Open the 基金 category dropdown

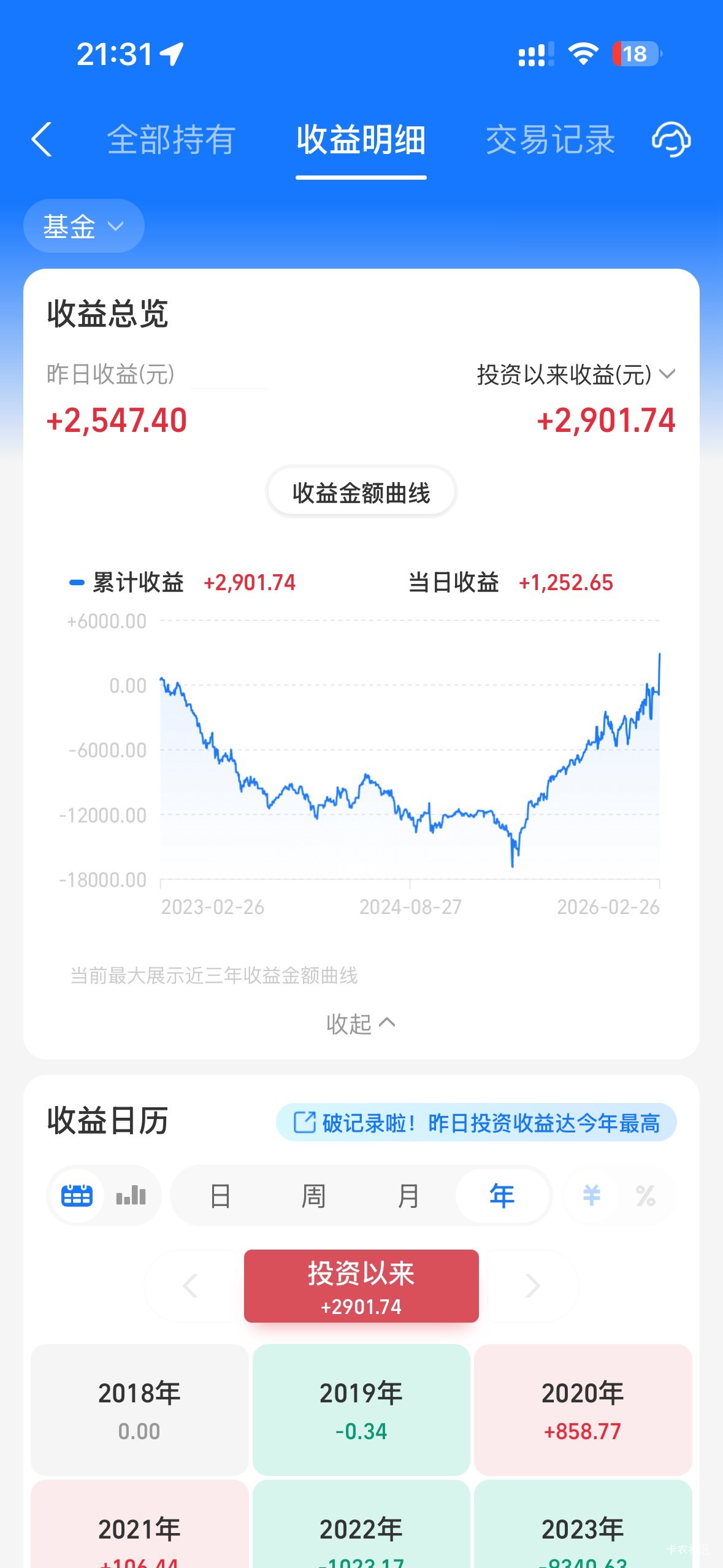[x=83, y=226]
